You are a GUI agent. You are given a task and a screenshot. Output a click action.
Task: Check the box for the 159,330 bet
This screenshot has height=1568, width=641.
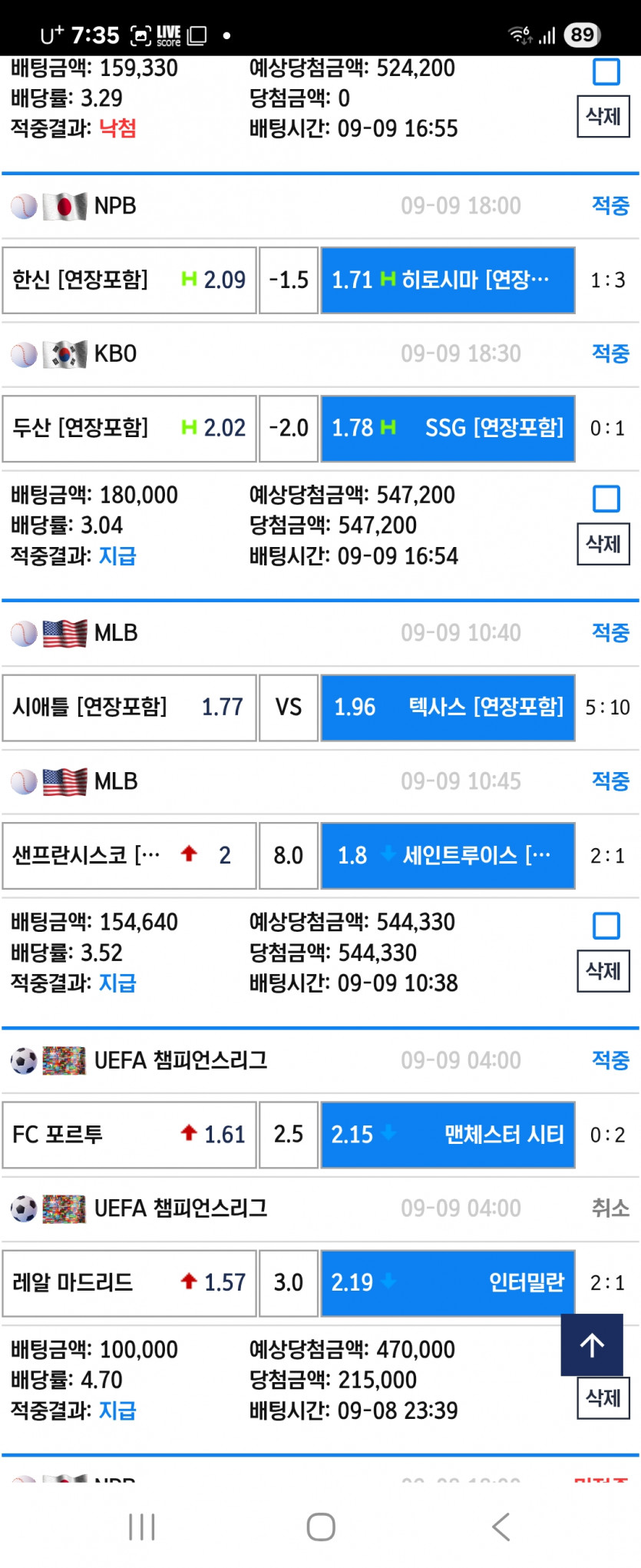[x=606, y=71]
